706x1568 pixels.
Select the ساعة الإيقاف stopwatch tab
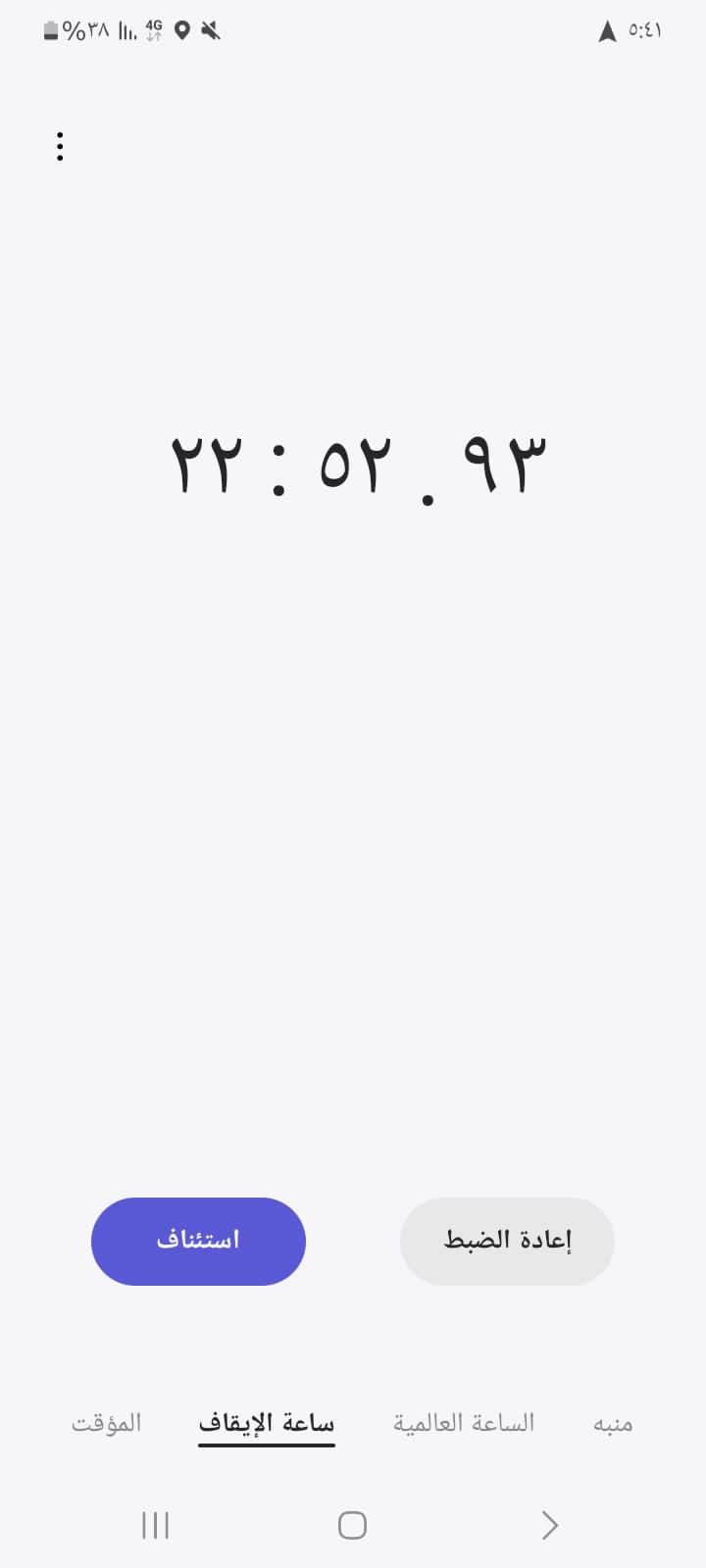tap(267, 1423)
